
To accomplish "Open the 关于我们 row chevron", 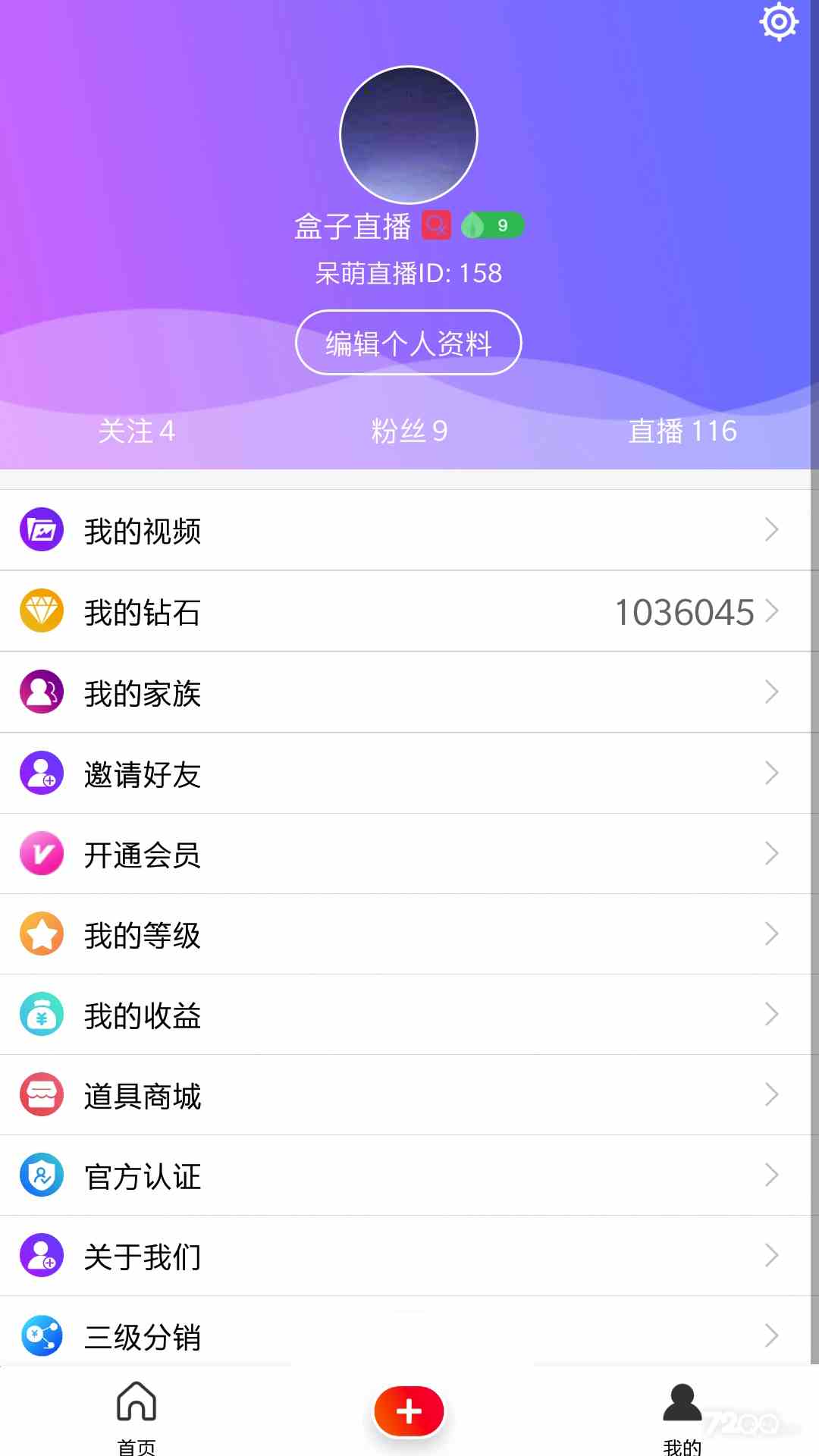I will (772, 1256).
